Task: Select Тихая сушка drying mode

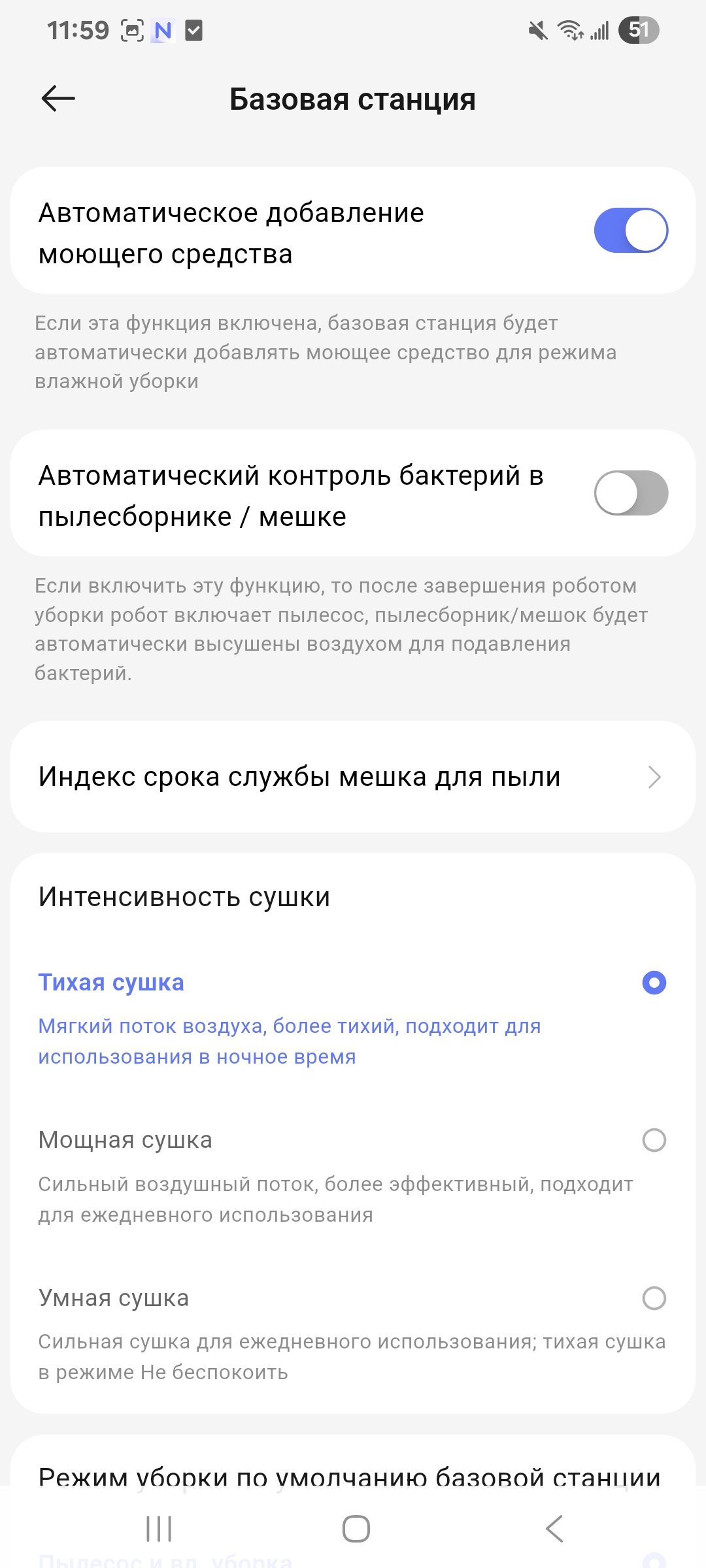Action: 654,983
